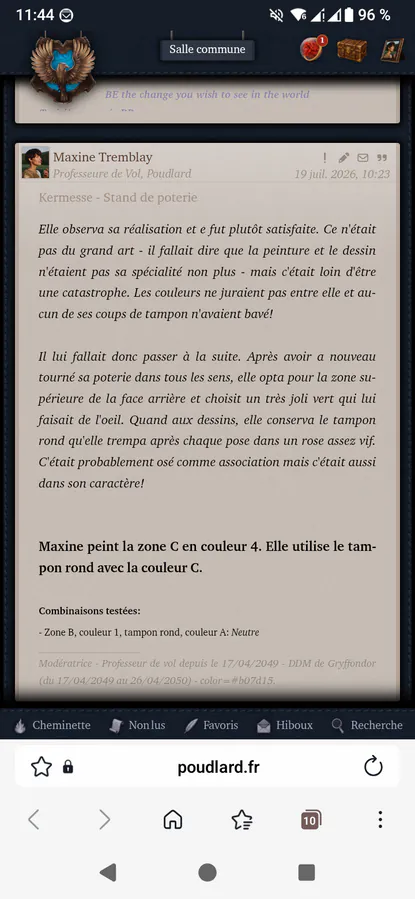415x899 pixels.
Task: Open Maxine Tremblay's profile name
Action: (103, 157)
